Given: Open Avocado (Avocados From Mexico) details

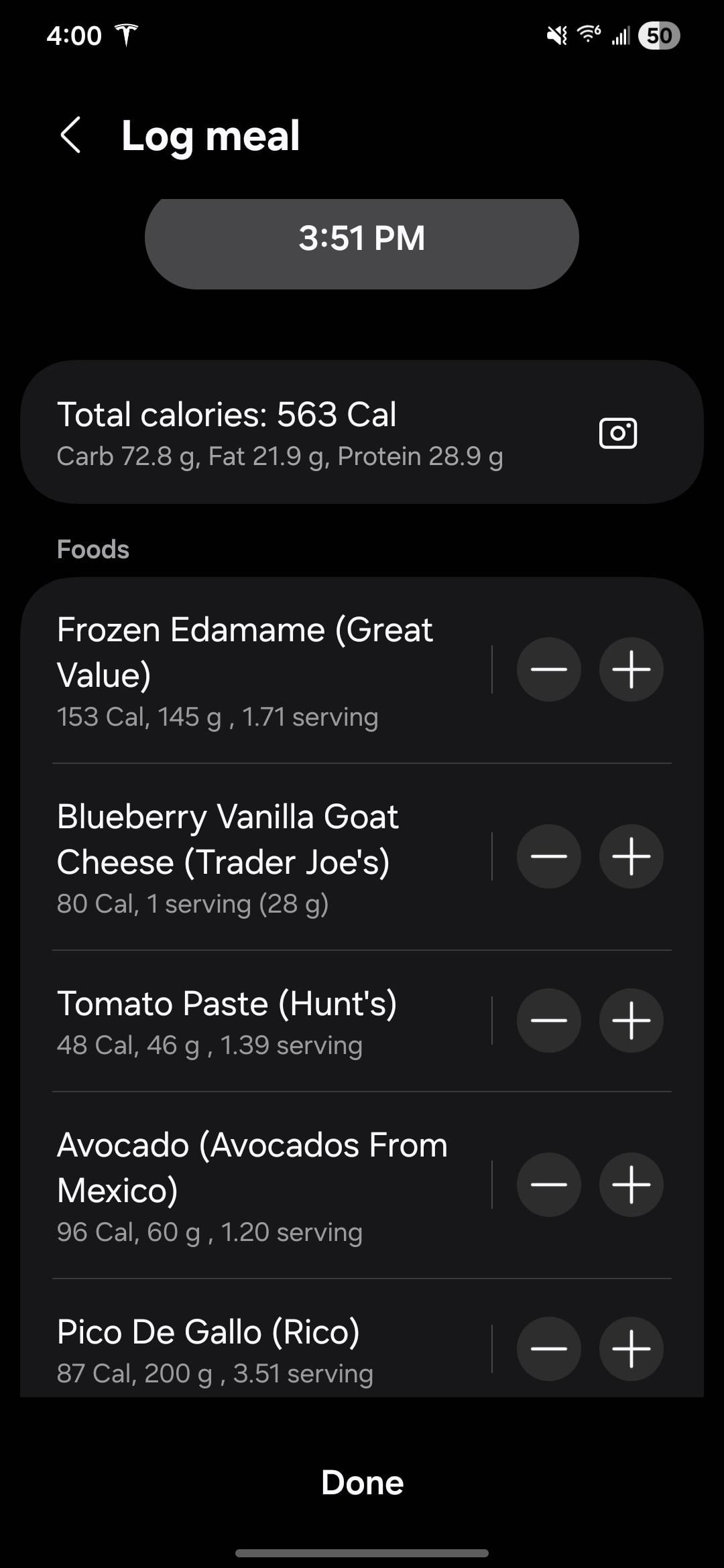Looking at the screenshot, I should [x=255, y=1185].
